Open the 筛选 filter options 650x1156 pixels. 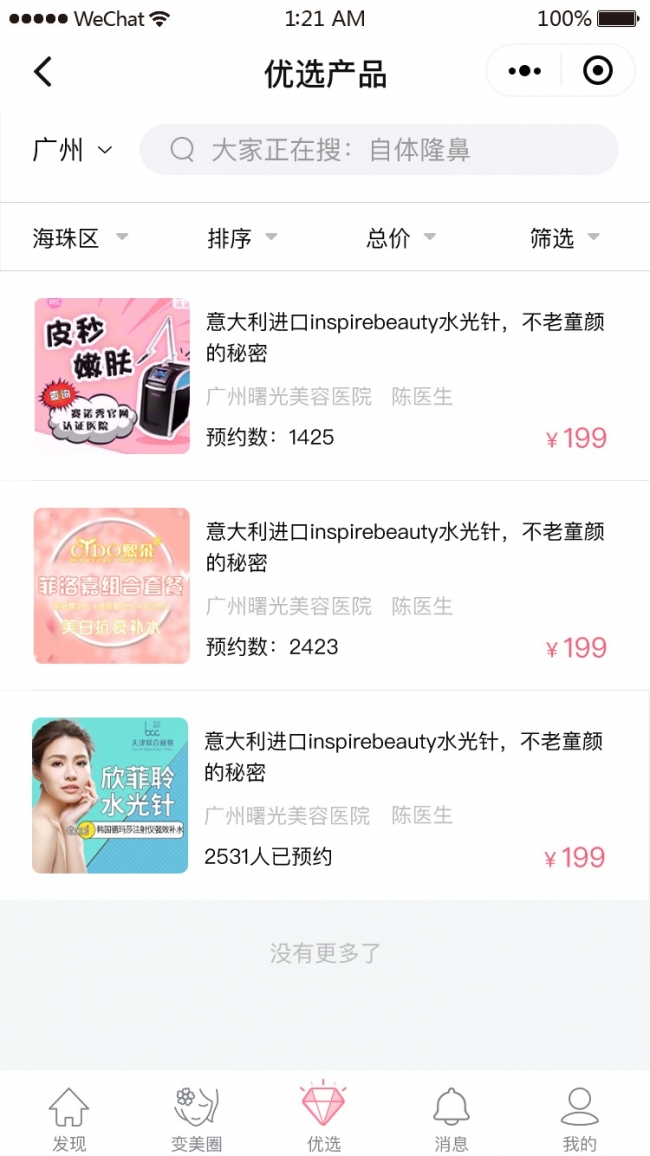click(x=564, y=238)
